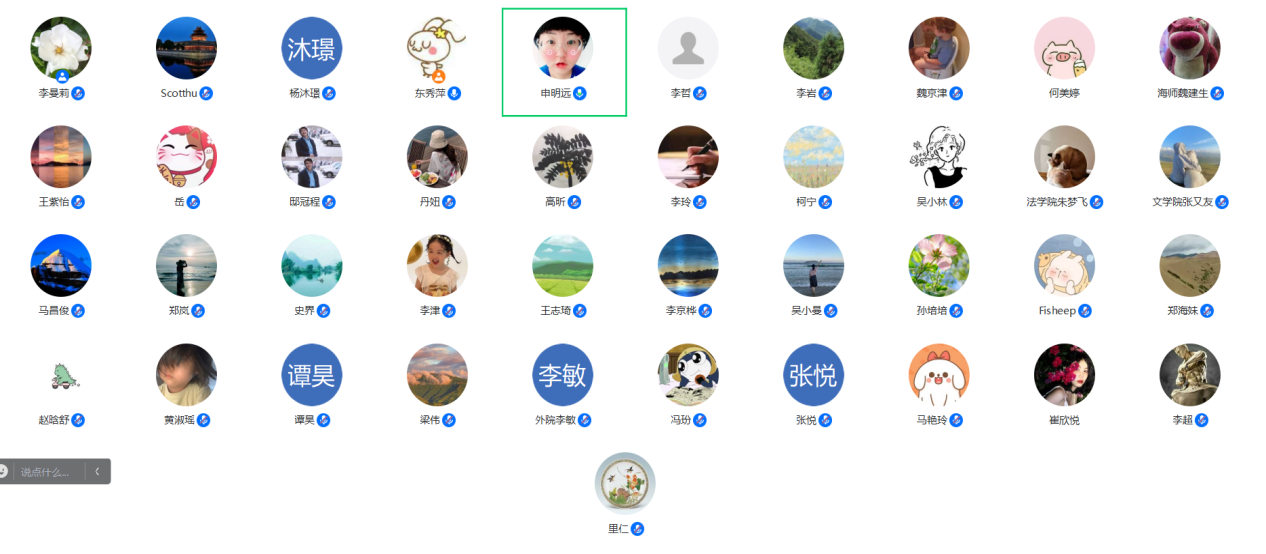Open 文学院张又友's participant tile
Screen dimensions: 1266x554
click(1189, 157)
